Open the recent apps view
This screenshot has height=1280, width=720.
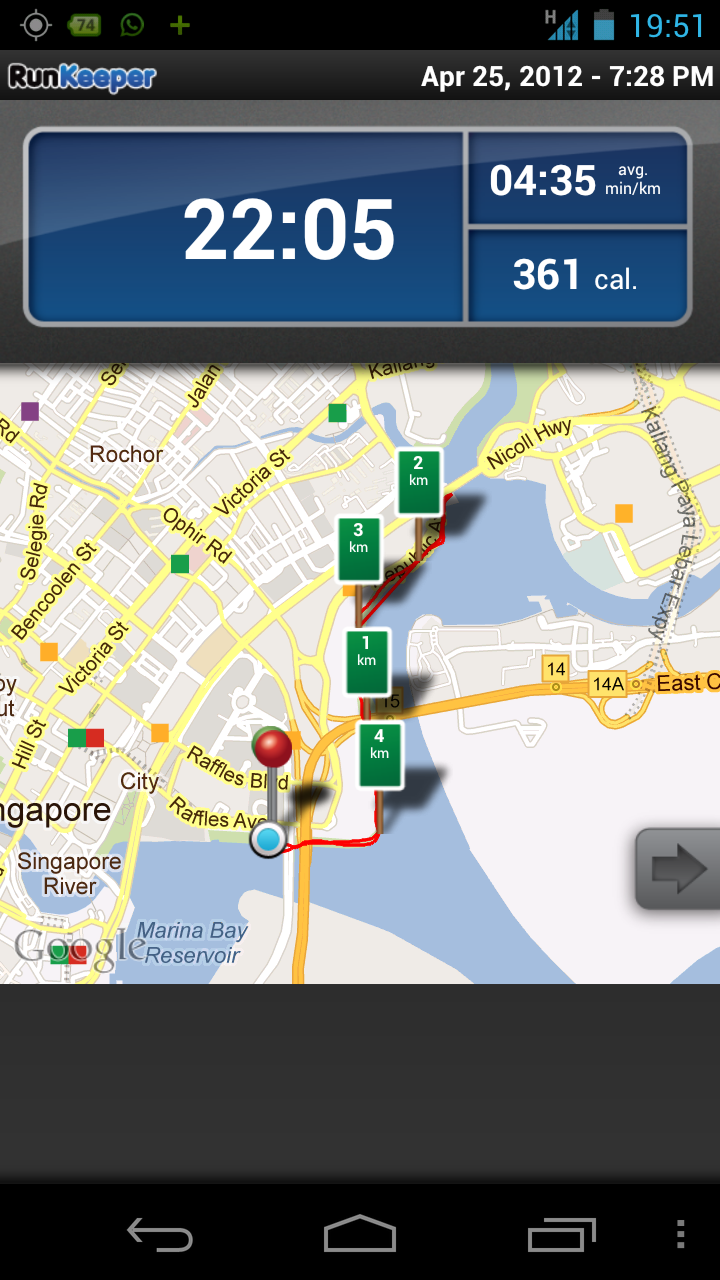[x=562, y=1235]
